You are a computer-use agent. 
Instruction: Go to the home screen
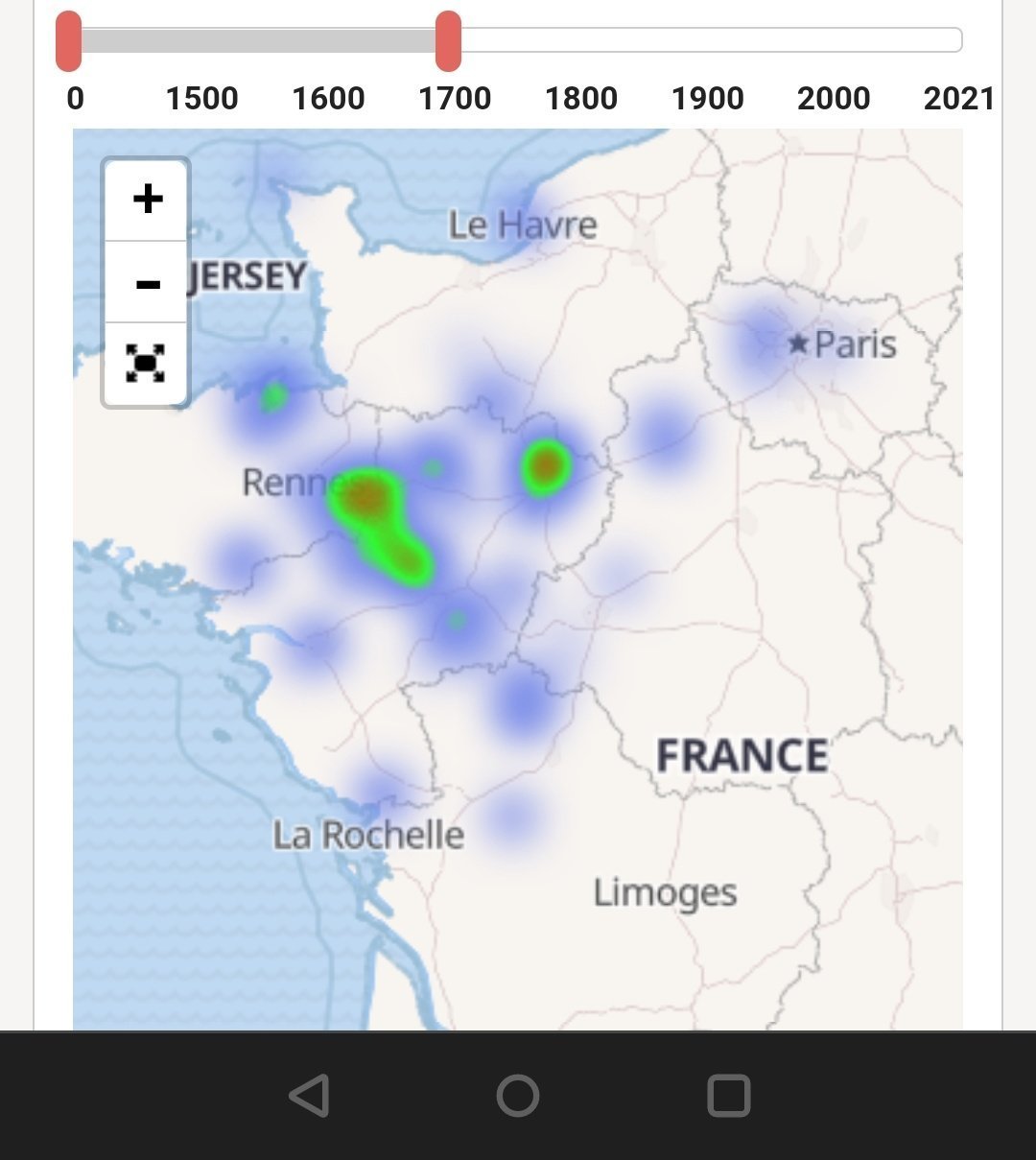[x=518, y=1095]
